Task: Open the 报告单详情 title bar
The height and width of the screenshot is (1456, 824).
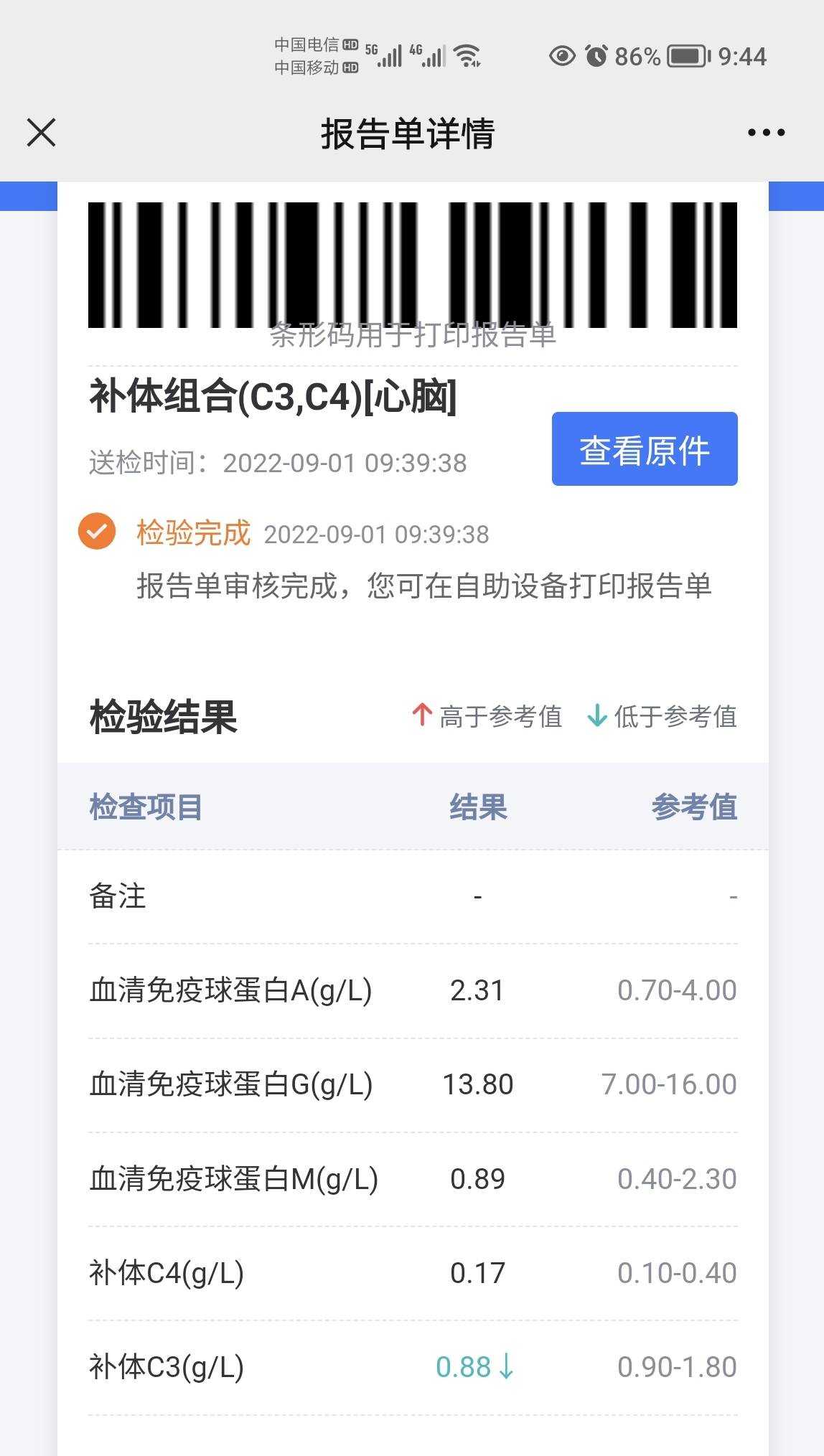Action: pos(408,133)
